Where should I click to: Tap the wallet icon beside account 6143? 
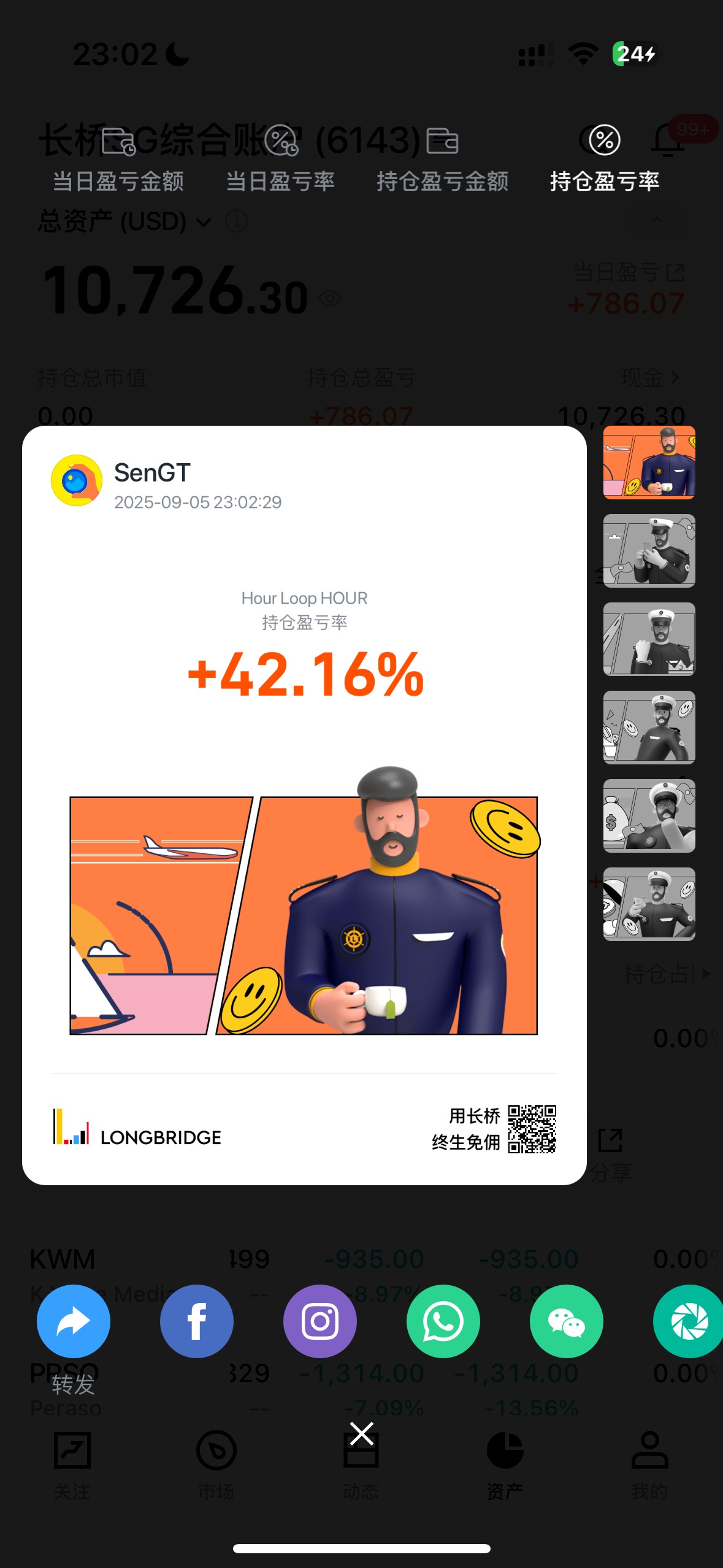coord(443,141)
